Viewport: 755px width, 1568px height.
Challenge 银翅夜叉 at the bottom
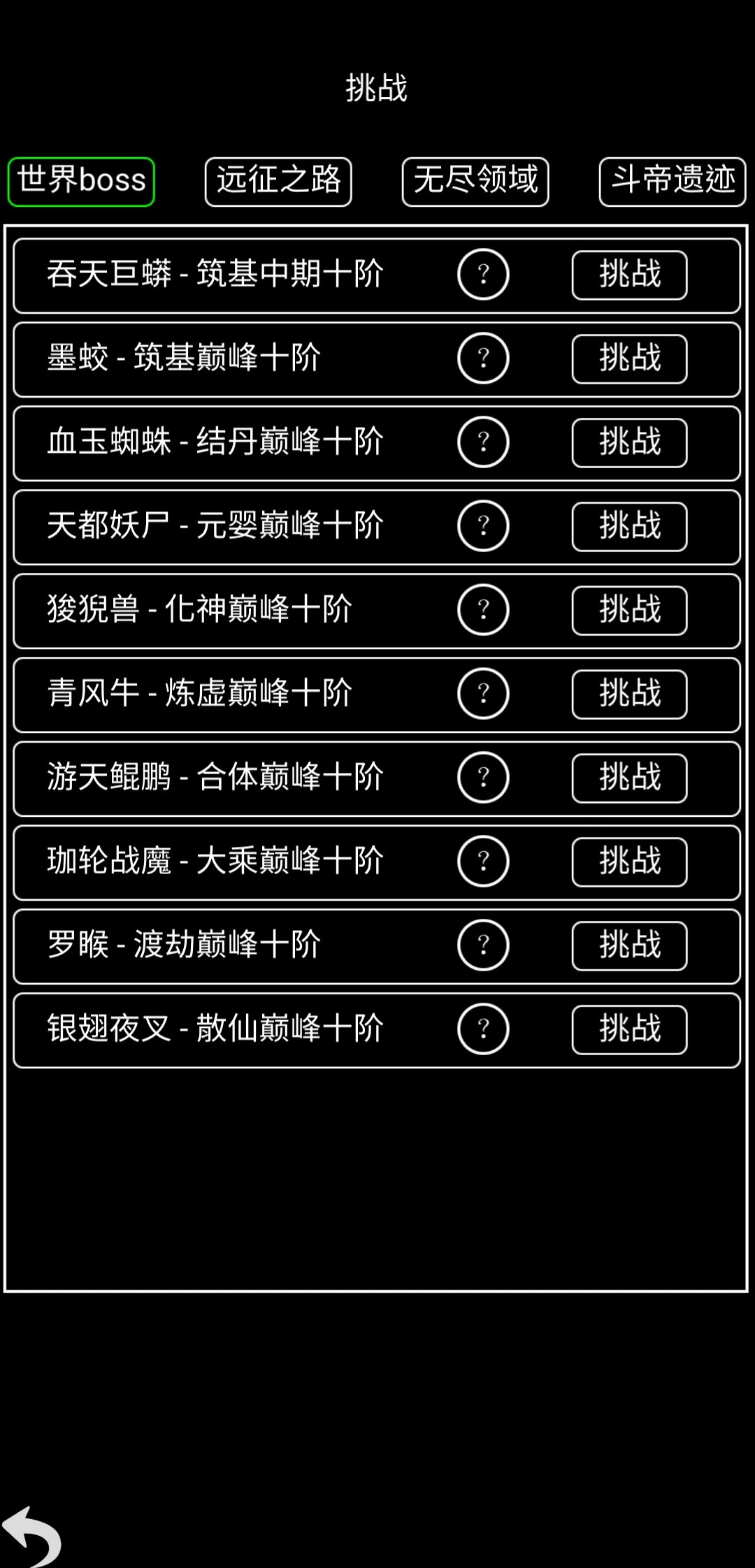pyautogui.click(x=628, y=1029)
